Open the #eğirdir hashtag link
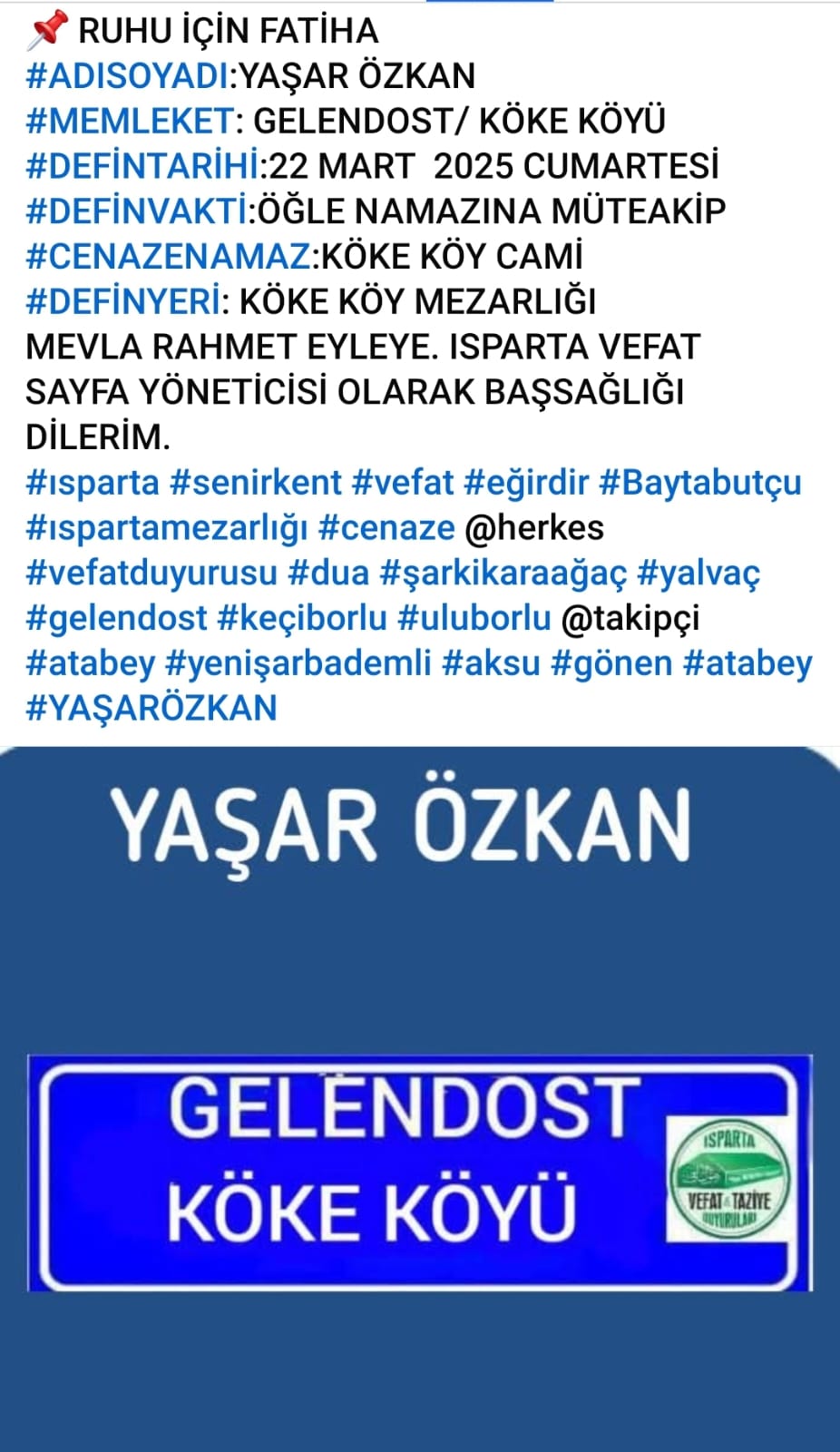Screen dimensions: 840x1452 526,483
